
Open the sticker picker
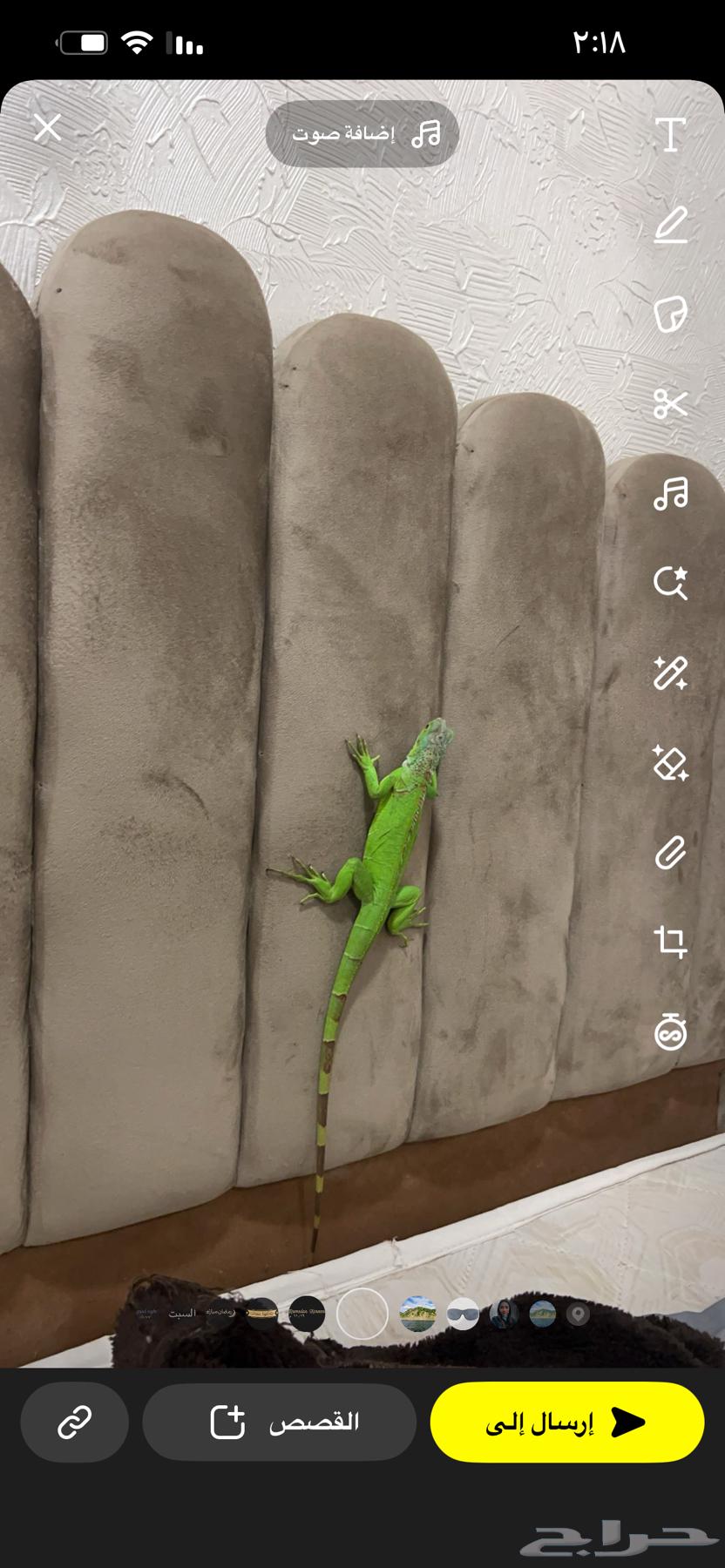click(670, 314)
